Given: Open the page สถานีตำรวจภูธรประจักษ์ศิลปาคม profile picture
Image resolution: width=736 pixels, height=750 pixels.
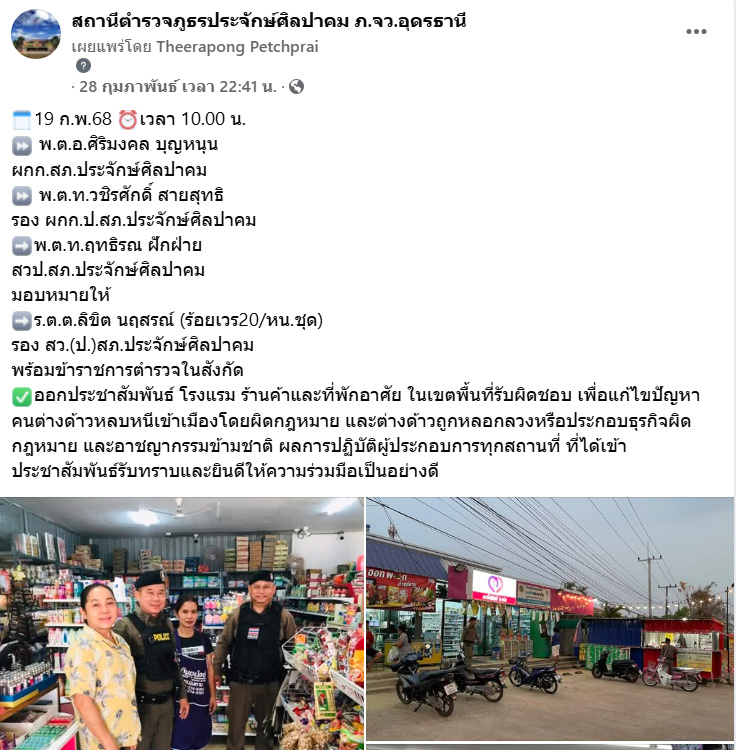Looking at the screenshot, I should coord(36,34).
